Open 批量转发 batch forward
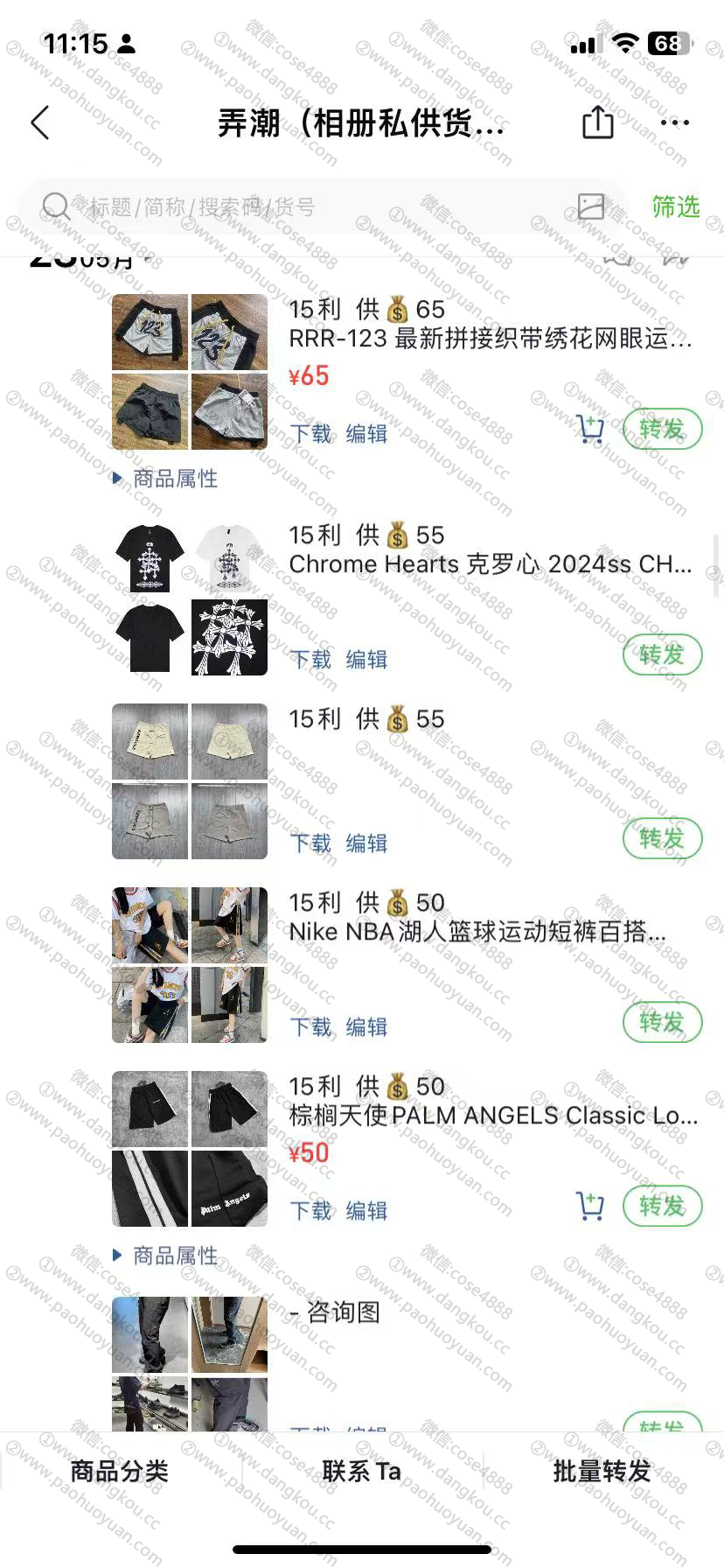The width and height of the screenshot is (724, 1568). tap(602, 1471)
